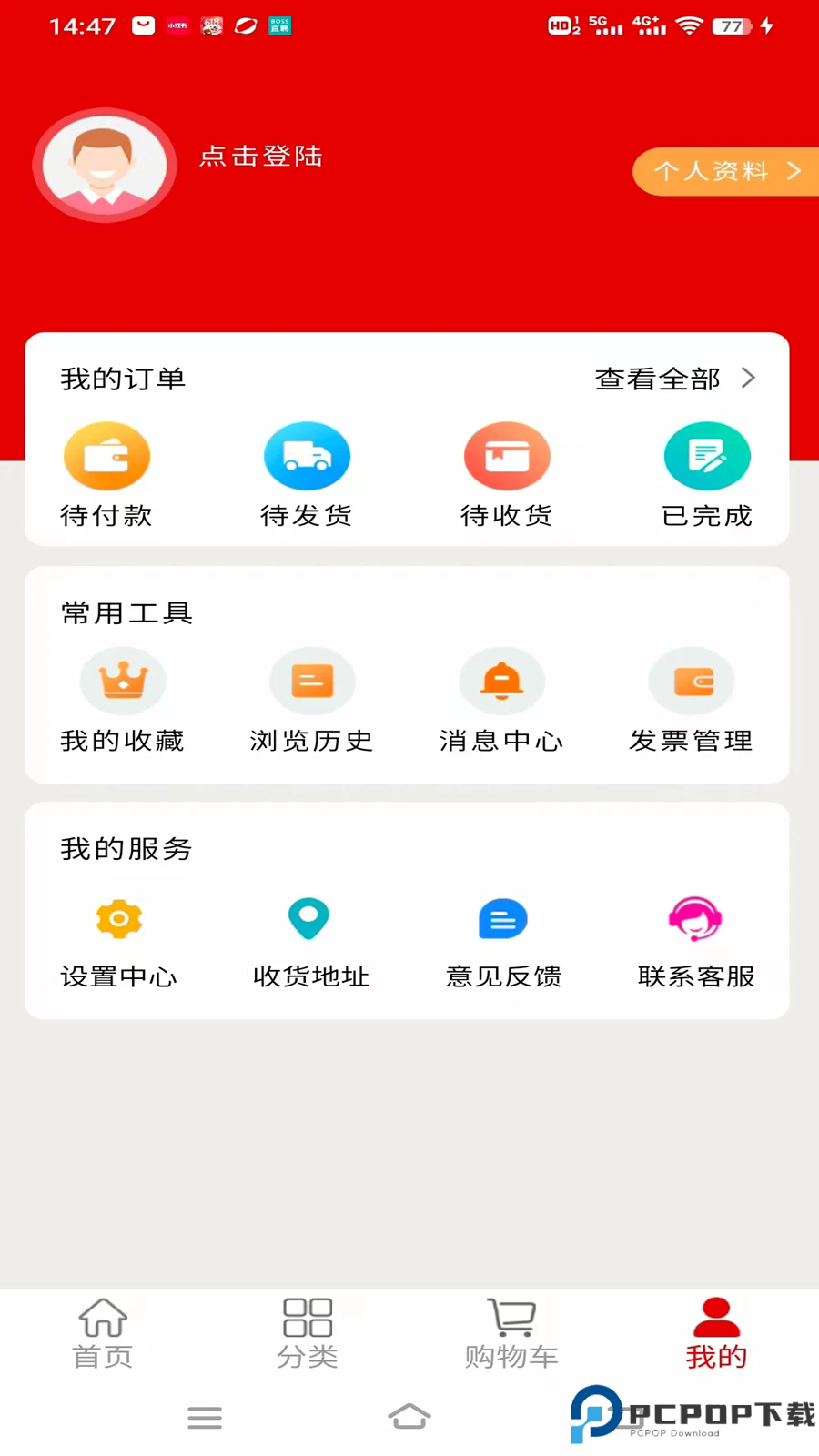Viewport: 819px width, 1456px height.
Task: Contact customer service via 联系客服
Action: click(x=695, y=937)
